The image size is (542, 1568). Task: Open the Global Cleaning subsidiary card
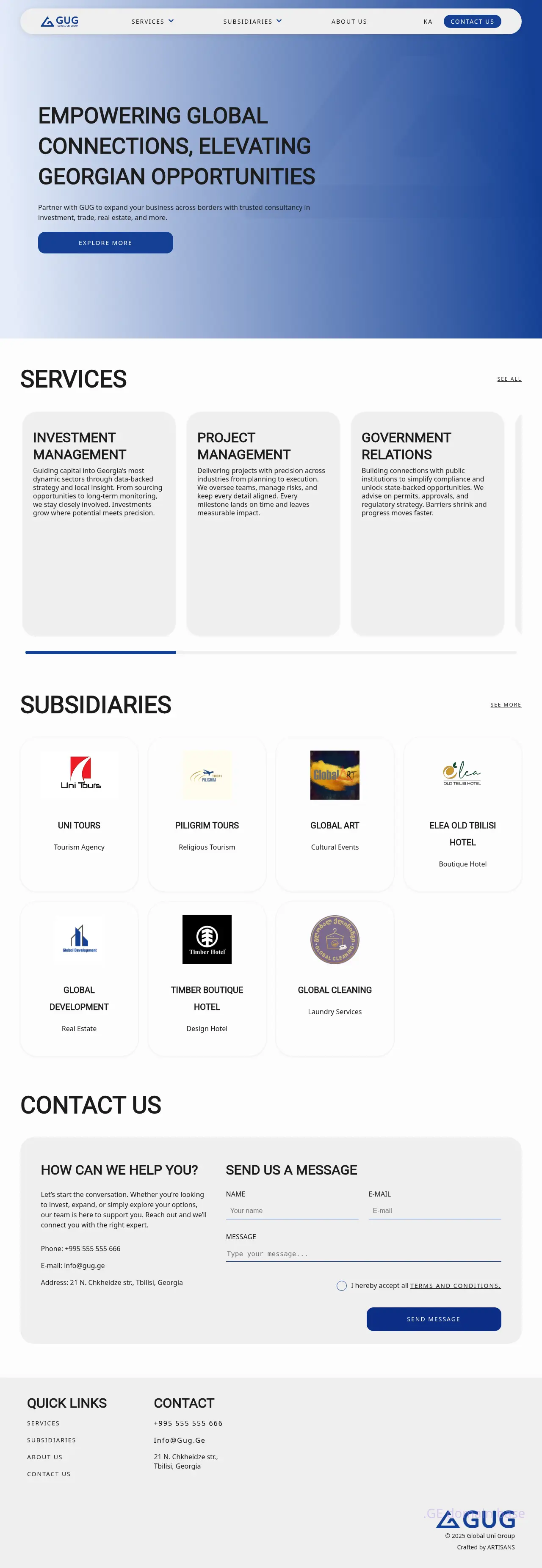tap(335, 978)
